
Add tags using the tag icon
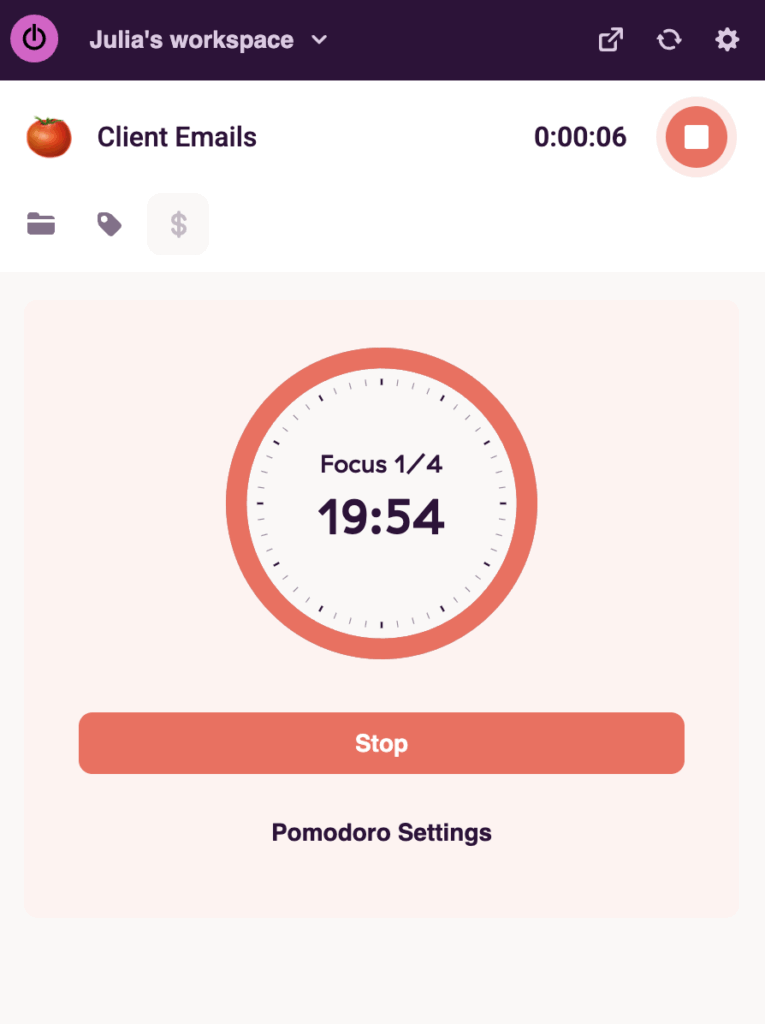pyautogui.click(x=109, y=224)
